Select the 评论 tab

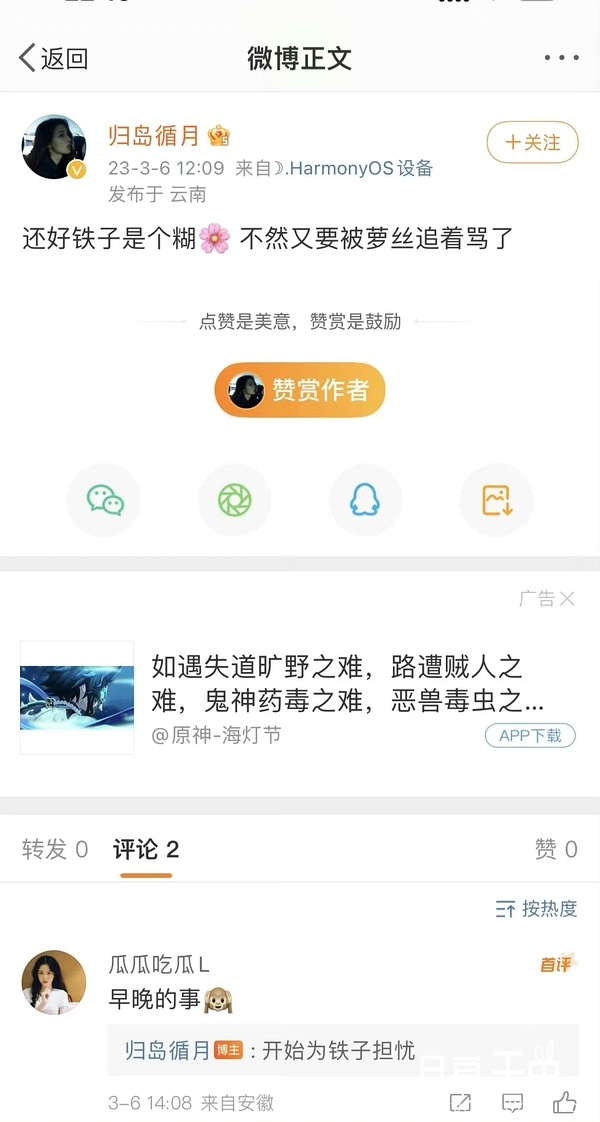[x=146, y=850]
